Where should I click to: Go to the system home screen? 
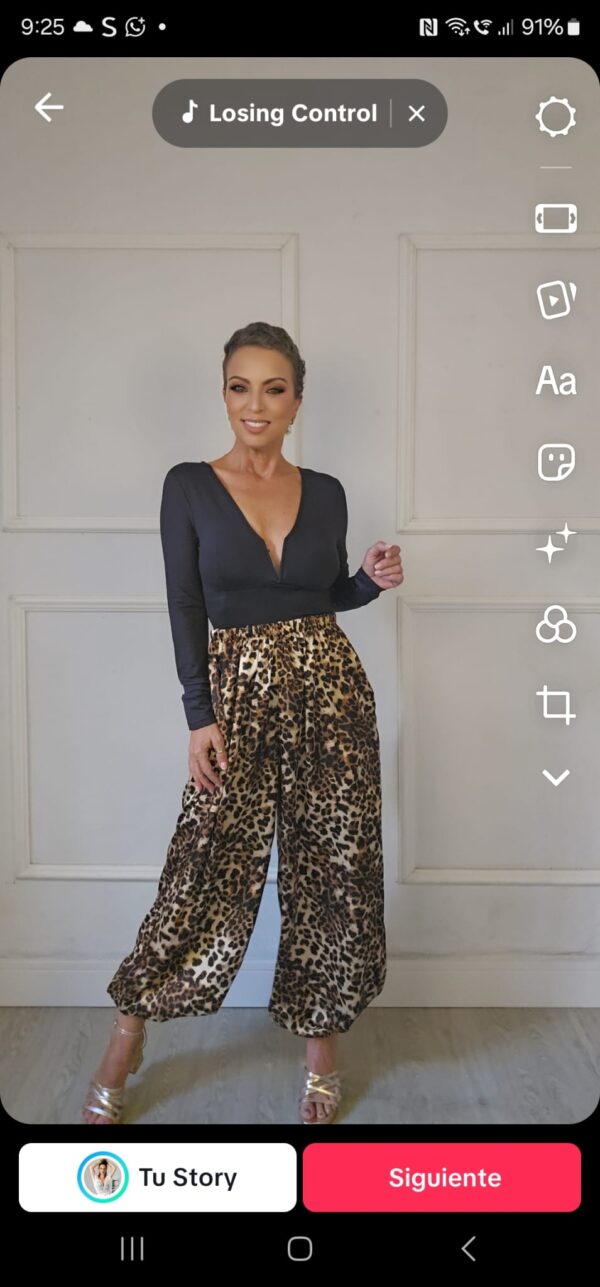pos(299,1248)
